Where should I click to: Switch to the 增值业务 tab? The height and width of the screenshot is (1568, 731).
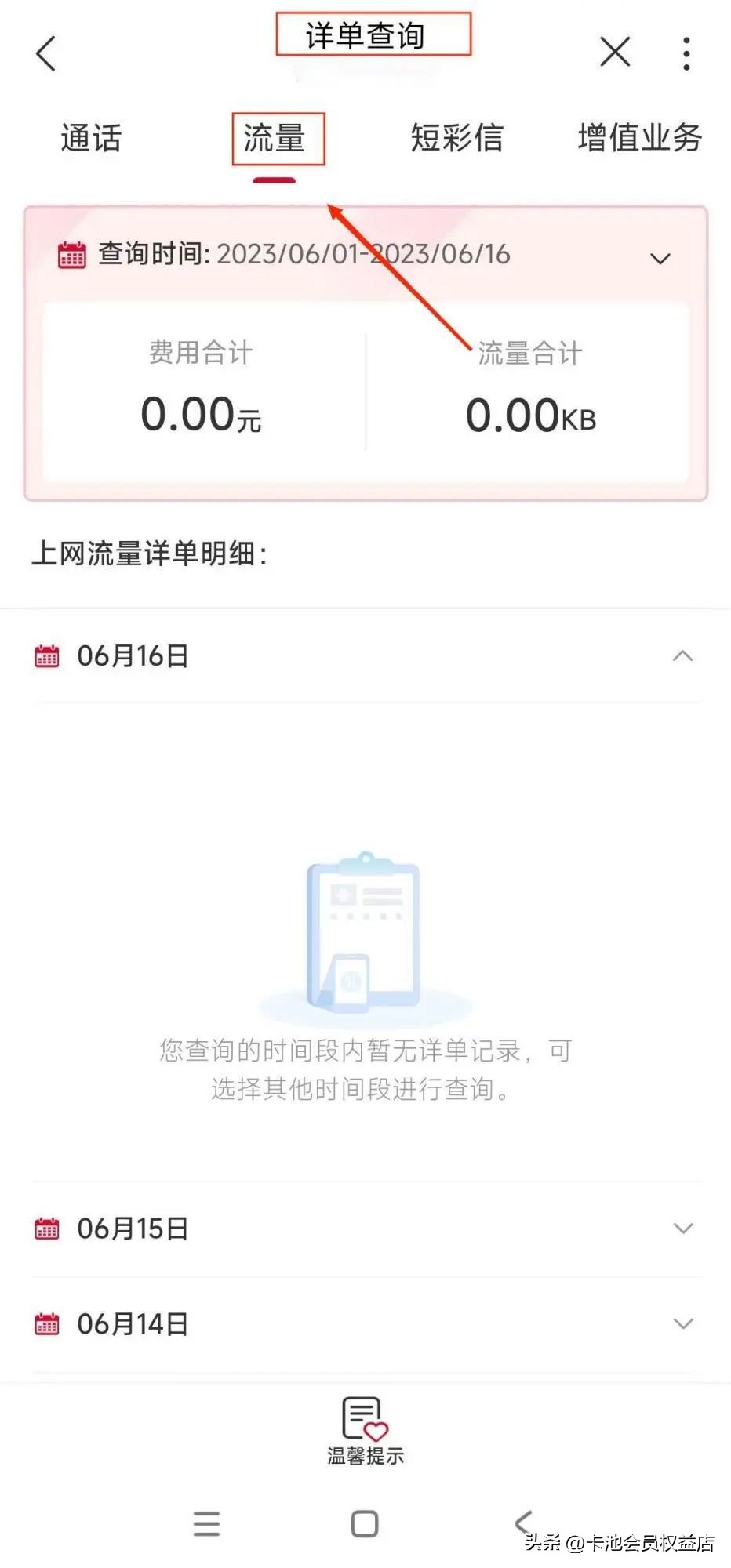click(x=639, y=138)
